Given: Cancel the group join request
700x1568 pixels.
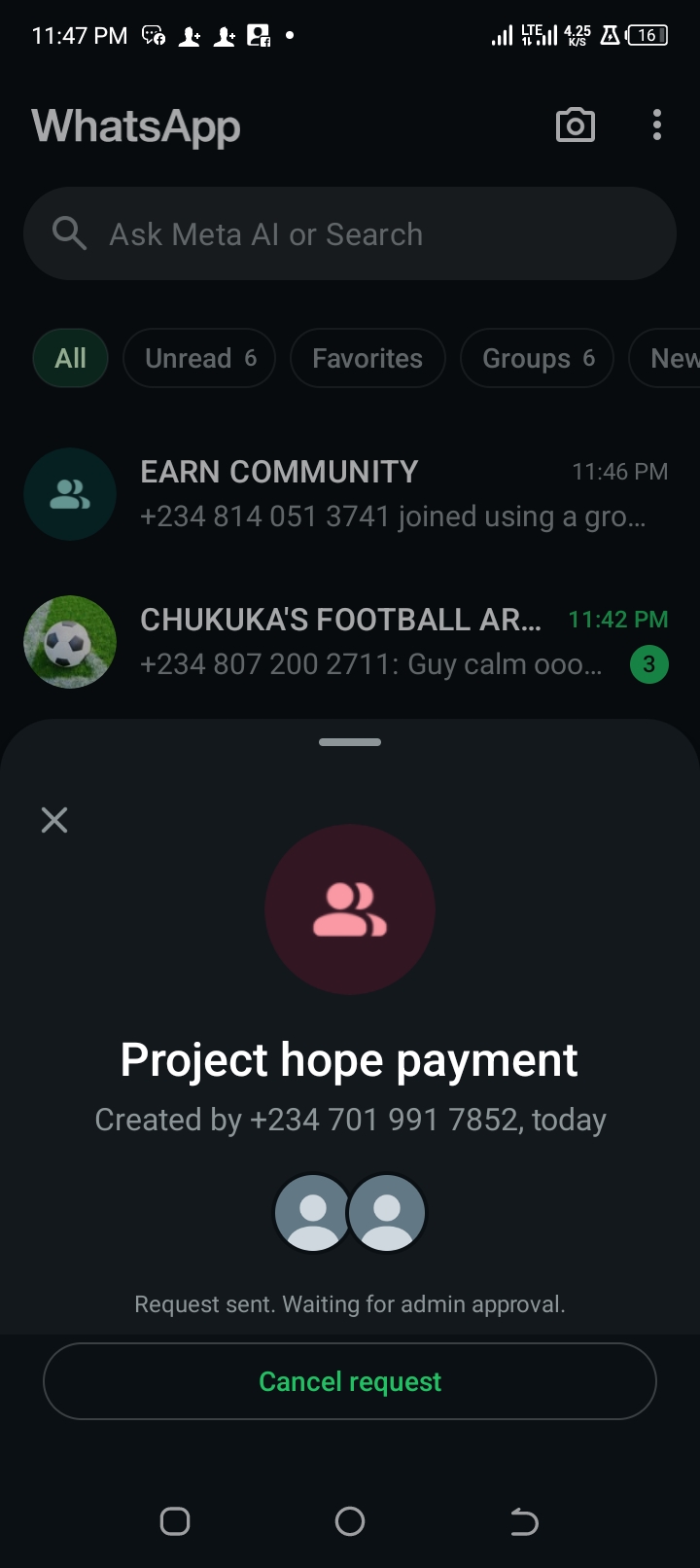Looking at the screenshot, I should [350, 1381].
